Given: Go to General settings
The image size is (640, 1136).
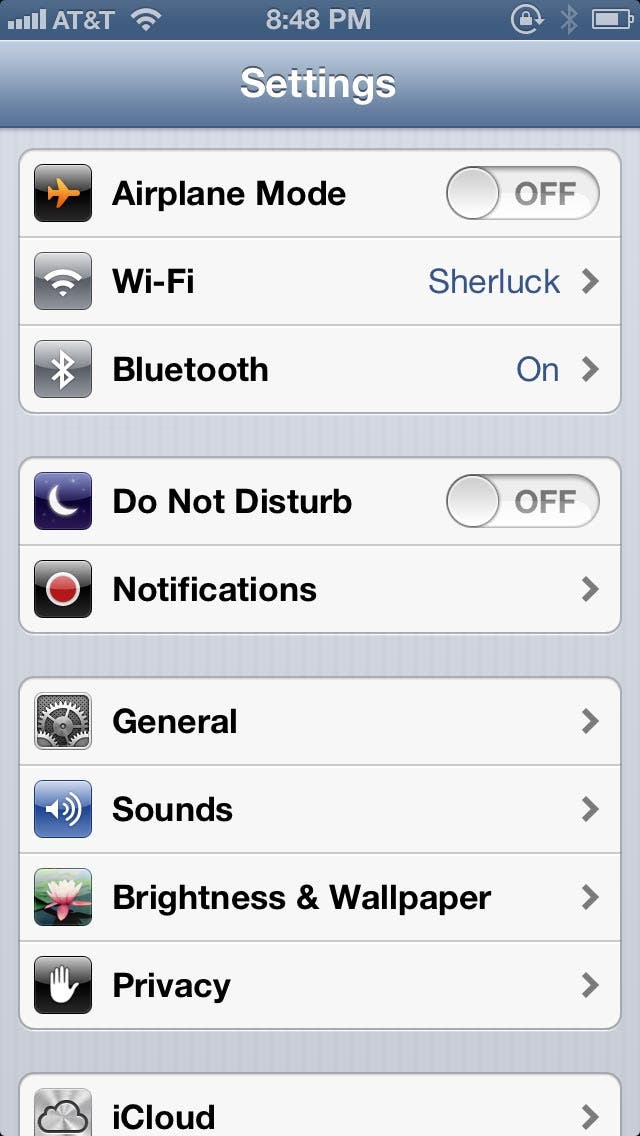Looking at the screenshot, I should click(320, 722).
